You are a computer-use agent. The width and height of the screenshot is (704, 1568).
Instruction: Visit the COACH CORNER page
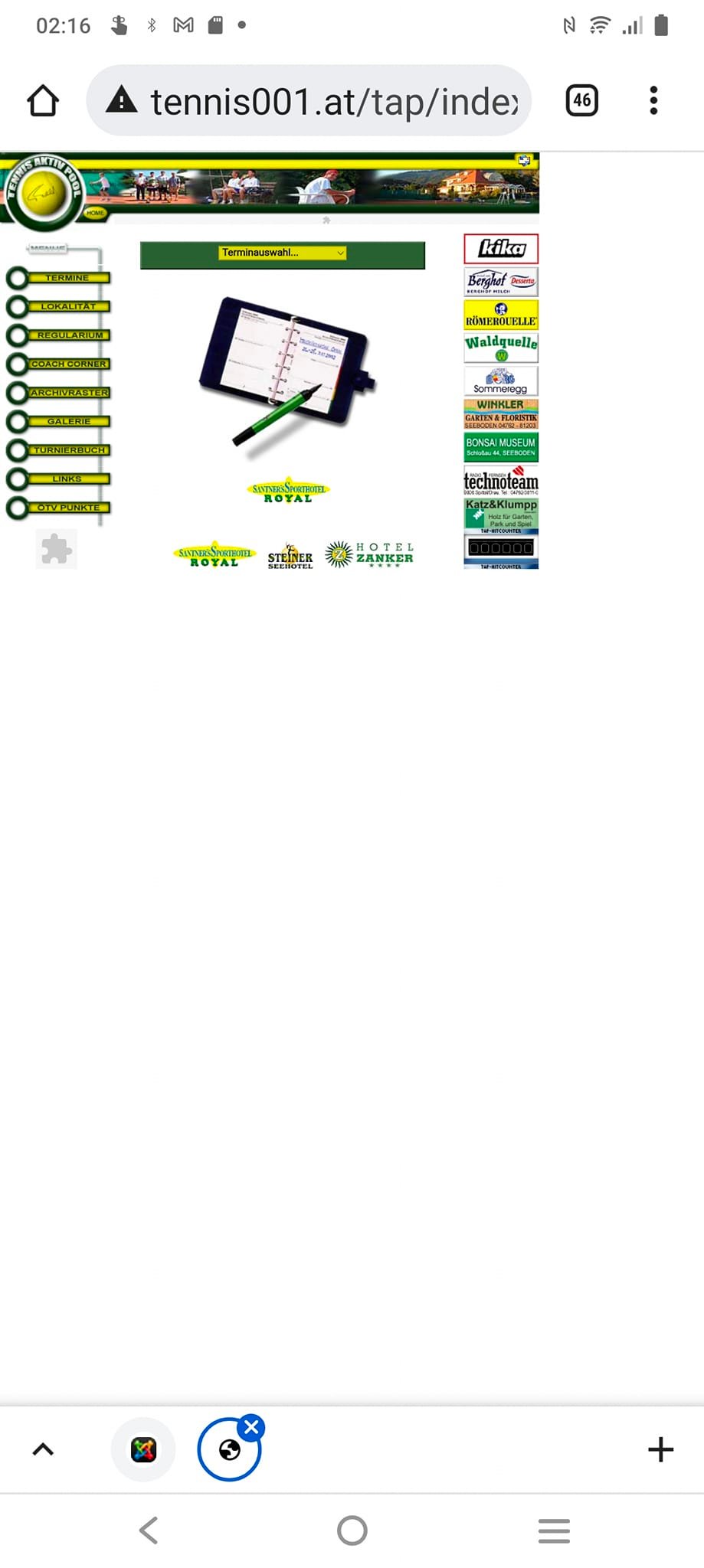pyautogui.click(x=67, y=364)
